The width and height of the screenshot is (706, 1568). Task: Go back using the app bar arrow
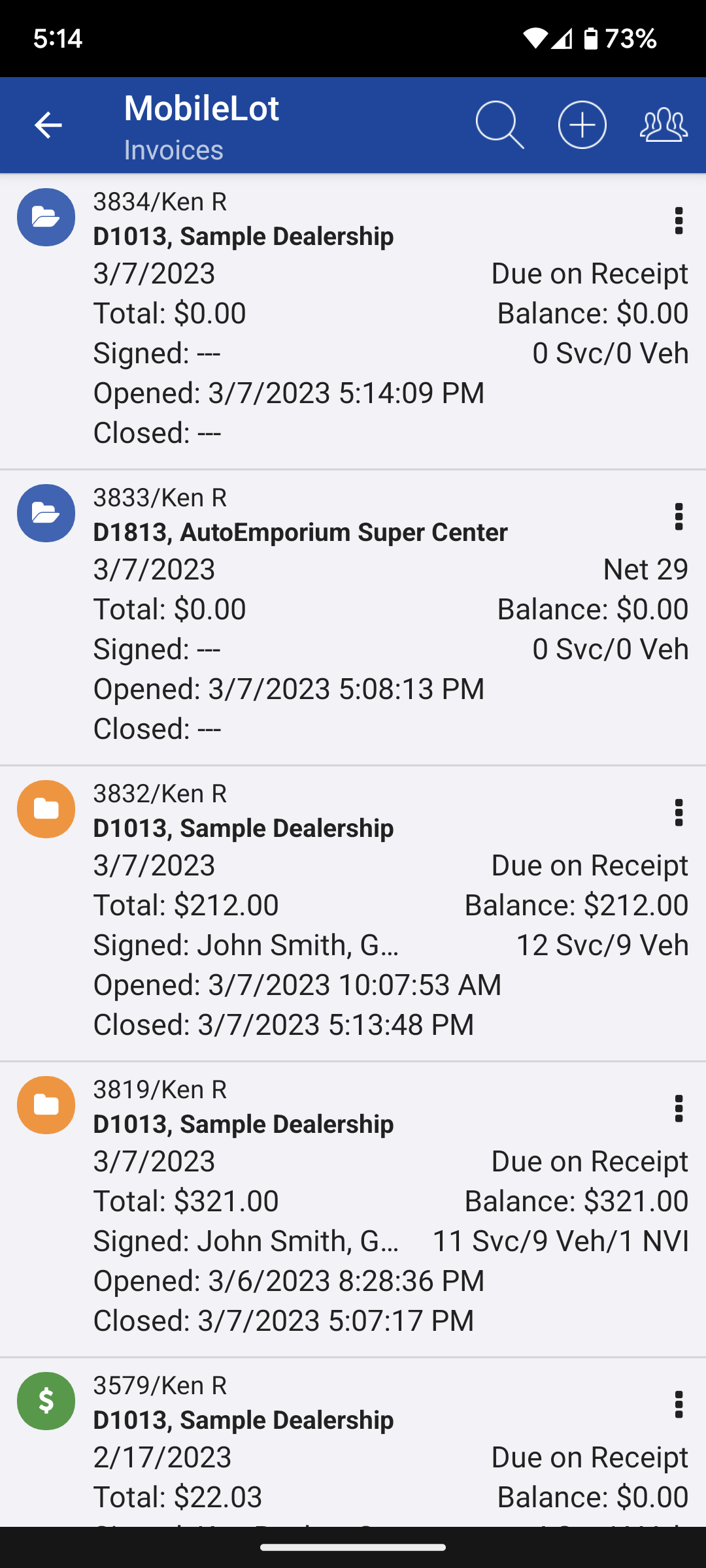pyautogui.click(x=48, y=125)
